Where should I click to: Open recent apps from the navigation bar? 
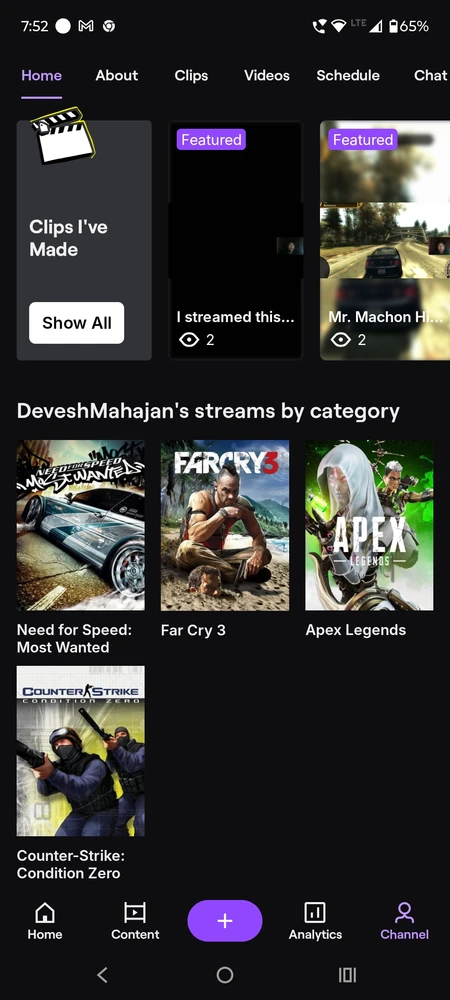click(347, 974)
